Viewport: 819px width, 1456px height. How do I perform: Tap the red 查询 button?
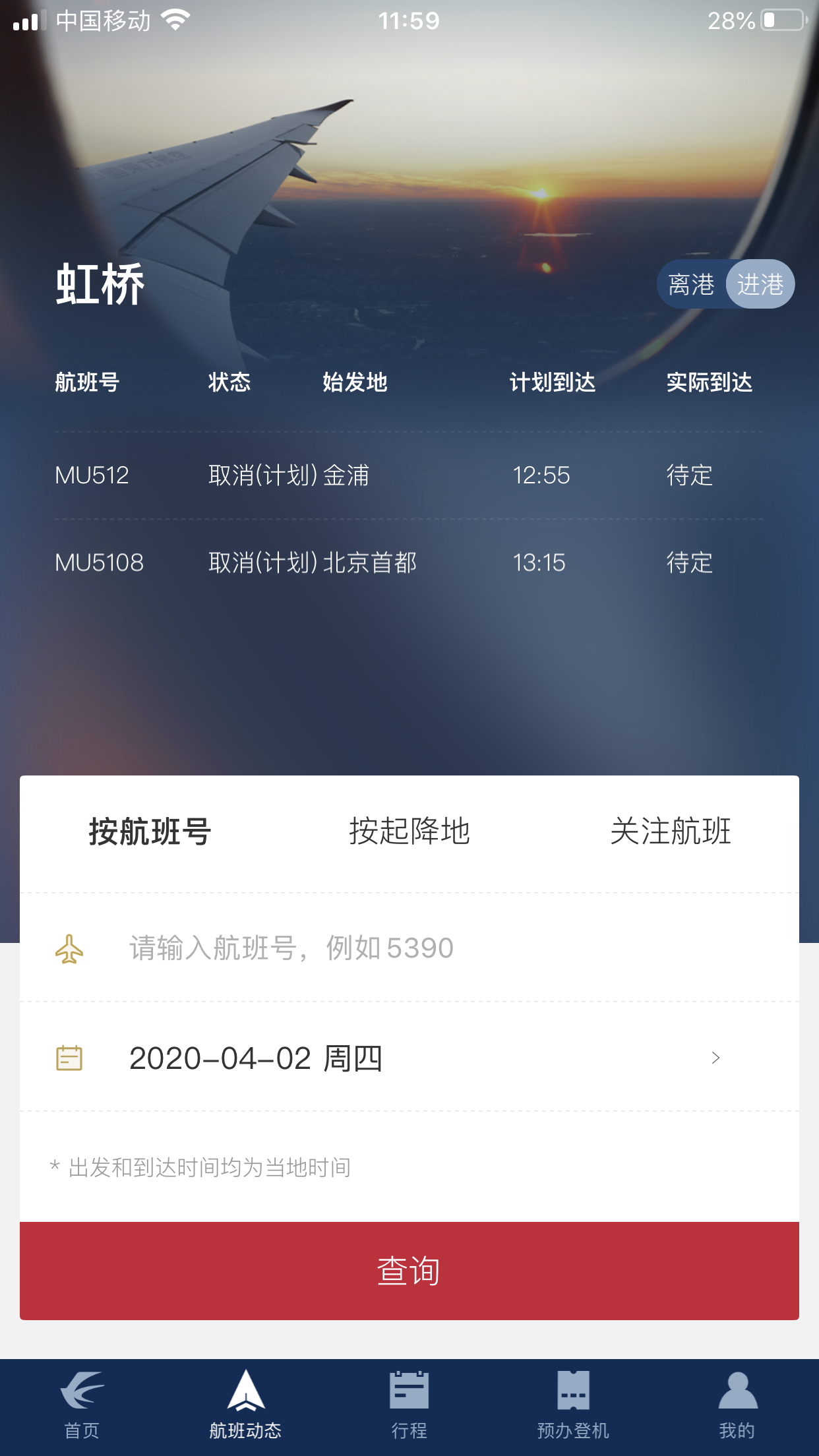click(x=409, y=1271)
